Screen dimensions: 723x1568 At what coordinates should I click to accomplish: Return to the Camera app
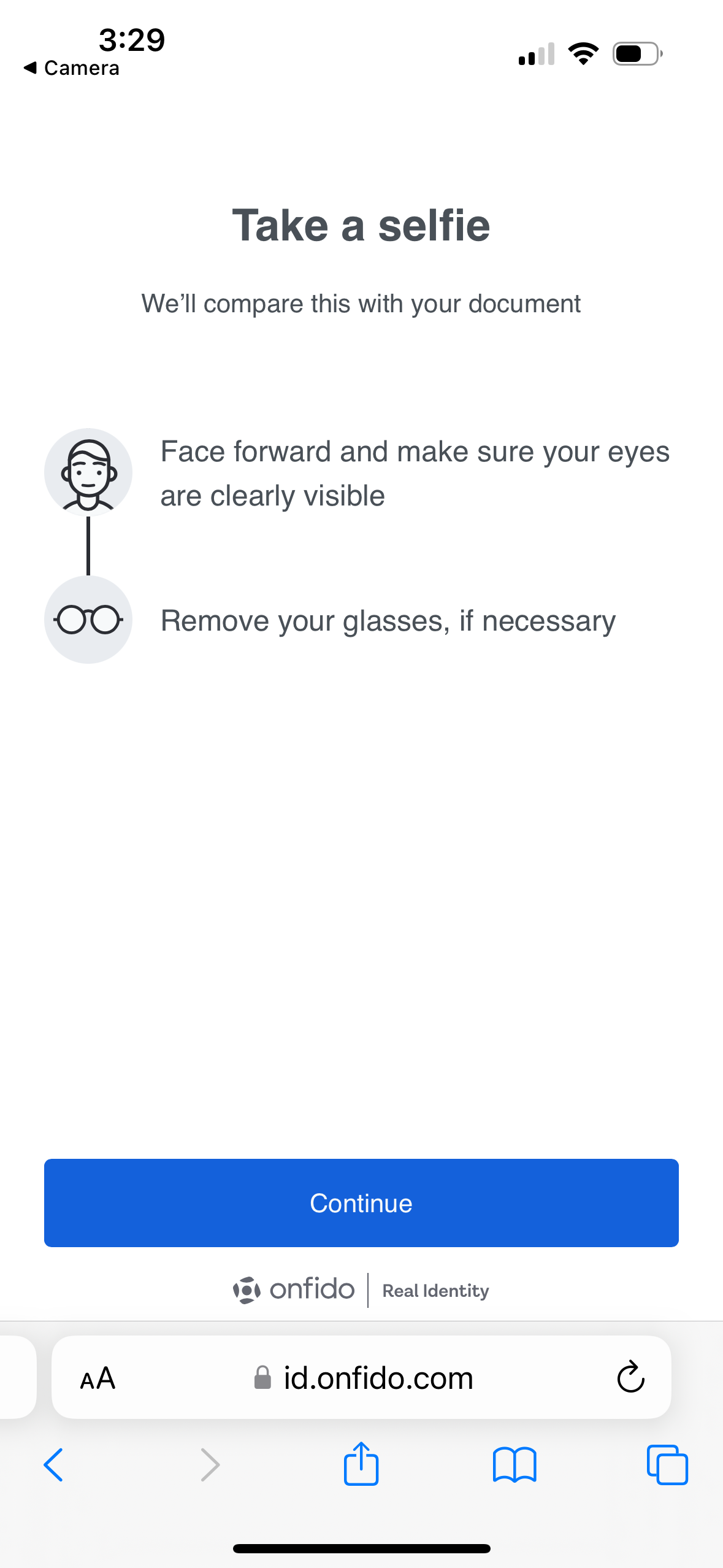pyautogui.click(x=71, y=68)
